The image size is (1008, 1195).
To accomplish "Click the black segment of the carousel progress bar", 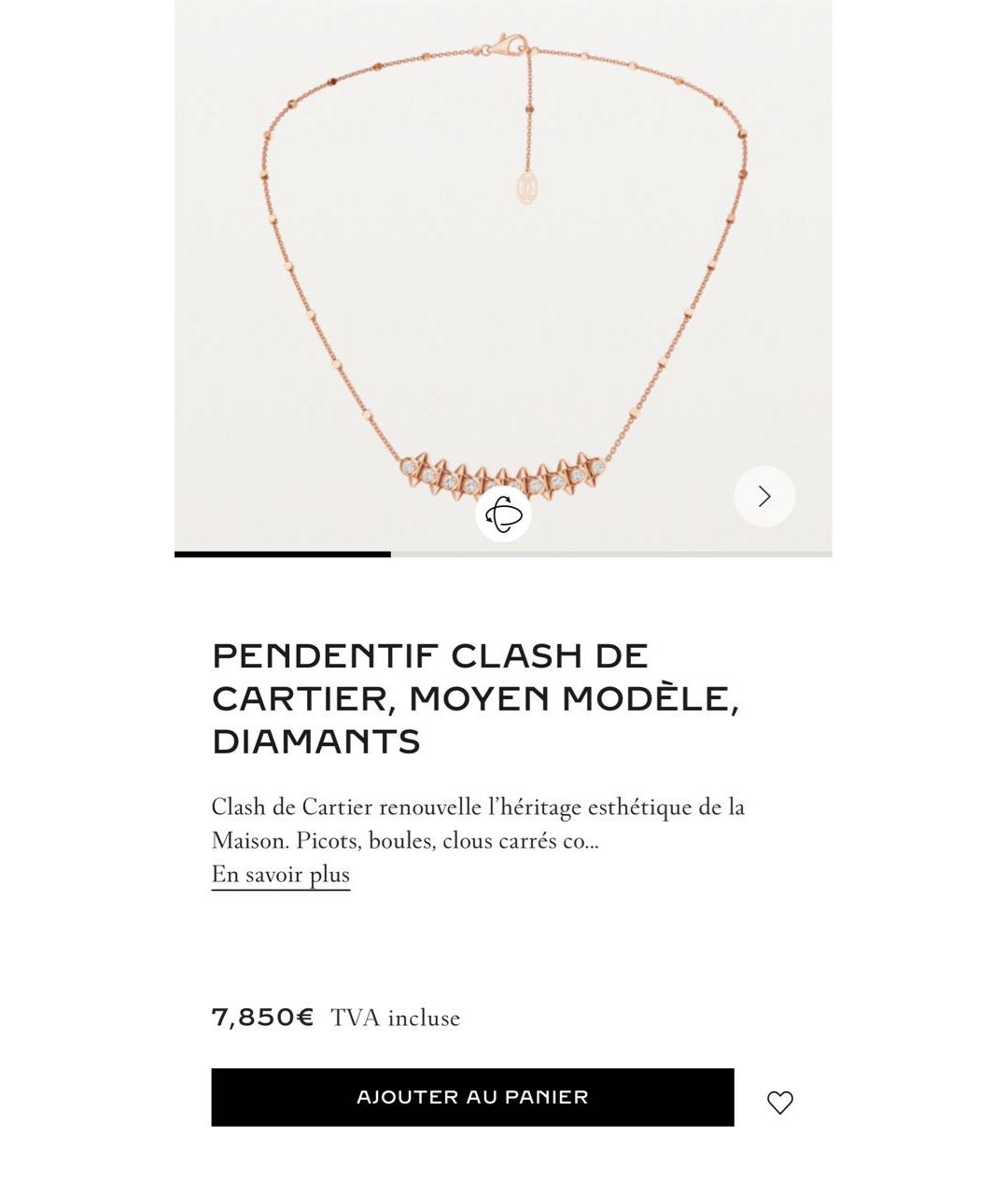I will [x=282, y=555].
